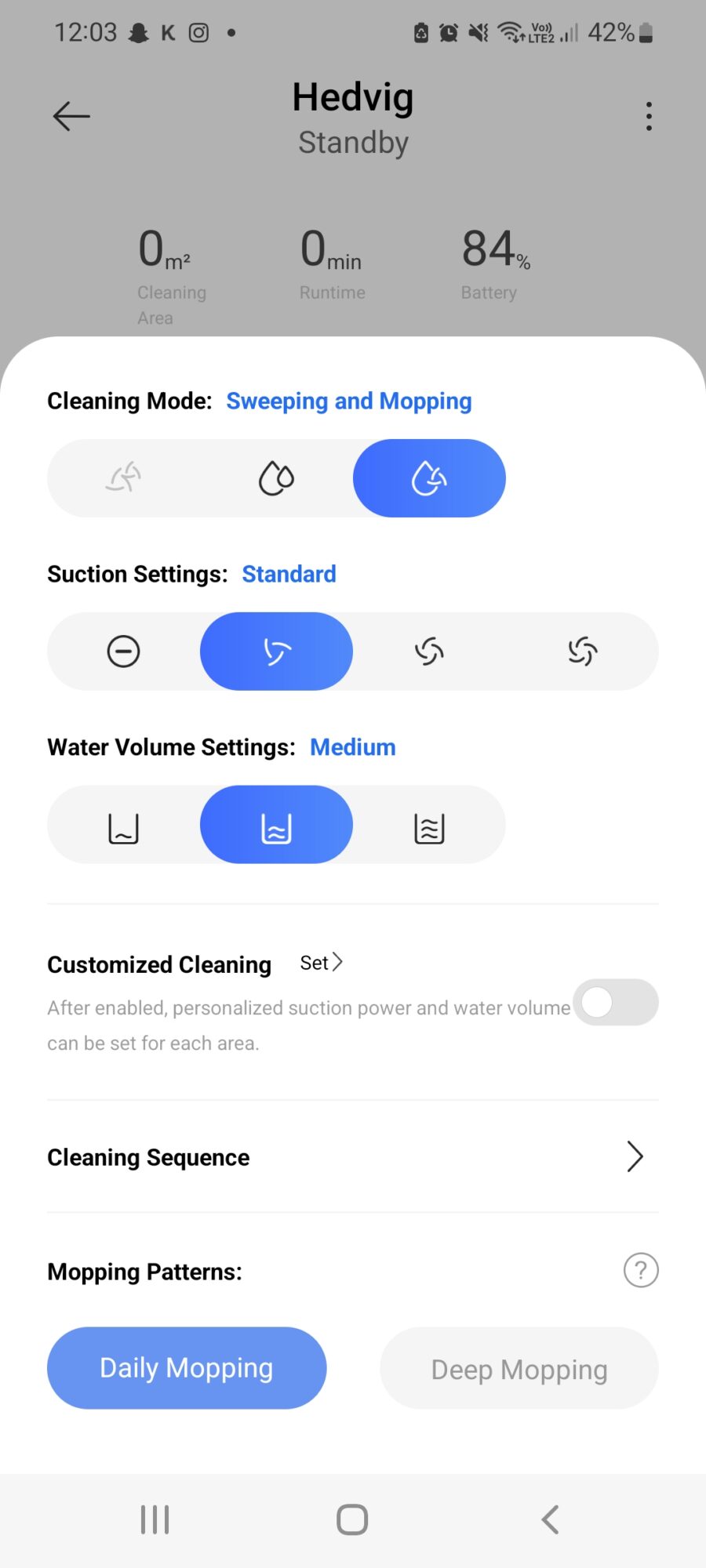Set water volume to high
Image resolution: width=706 pixels, height=1568 pixels.
tap(429, 826)
